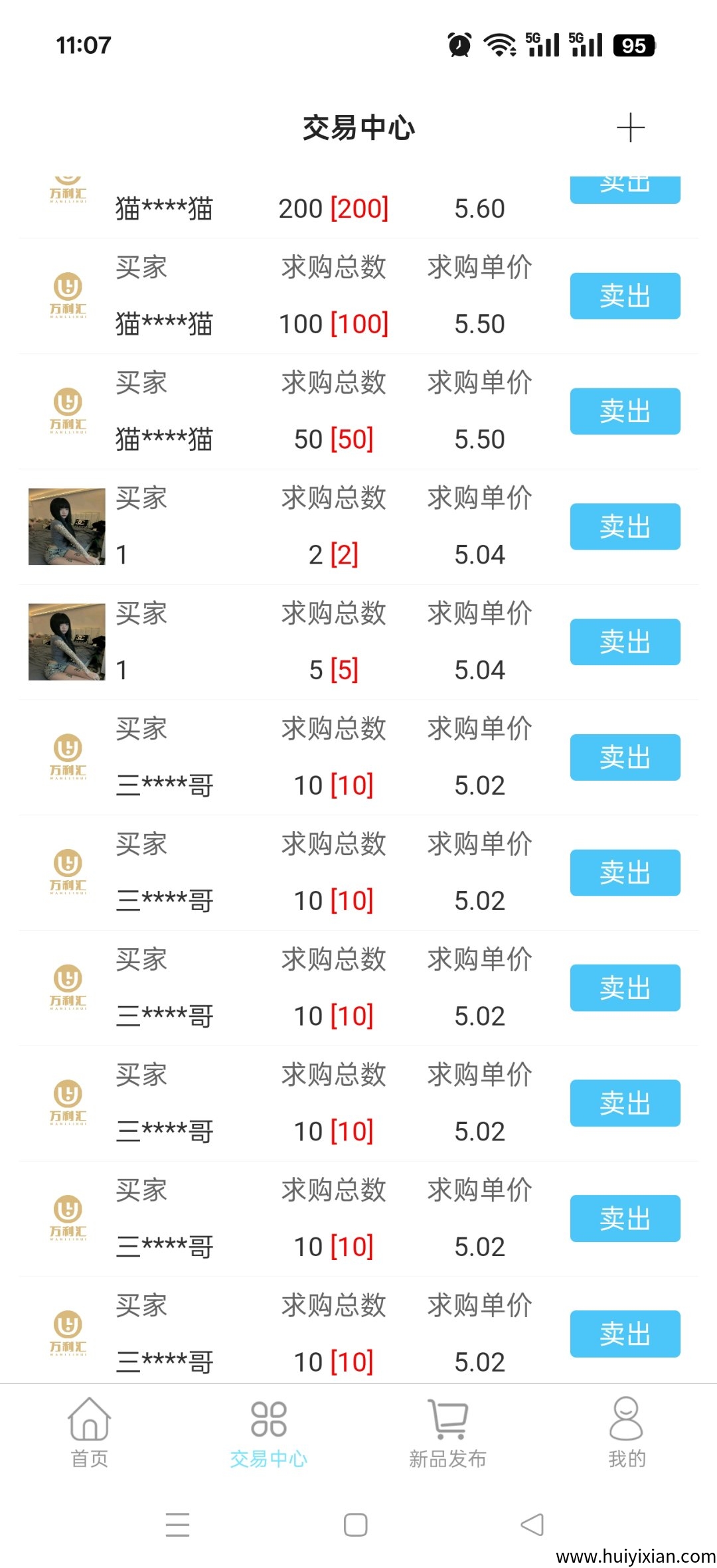717x1568 pixels.
Task: Tap 卖出 for the 5 [5] request
Action: (x=625, y=642)
